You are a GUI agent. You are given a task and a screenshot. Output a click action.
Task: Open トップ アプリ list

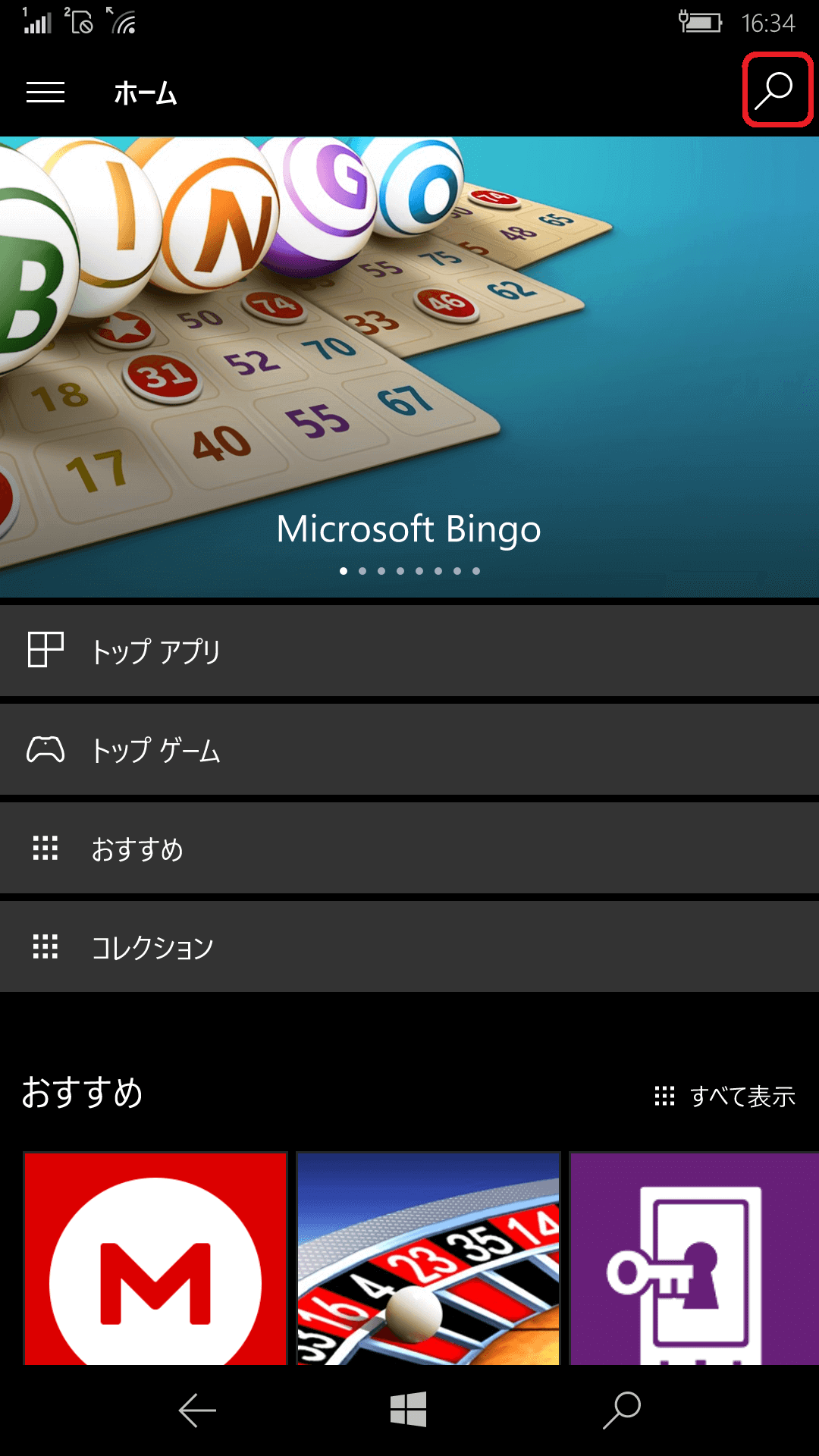[x=409, y=651]
